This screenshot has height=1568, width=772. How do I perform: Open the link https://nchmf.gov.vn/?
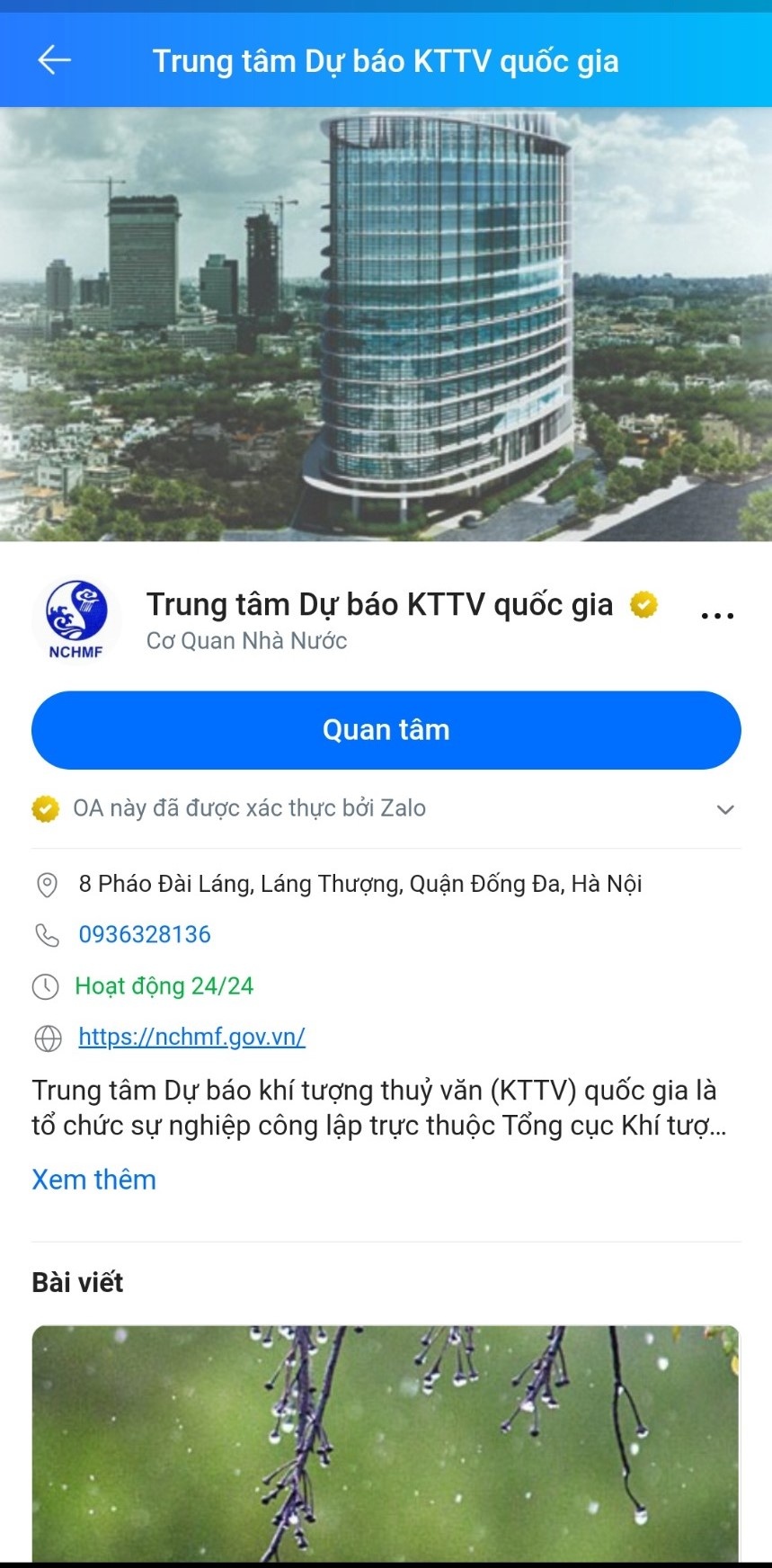pyautogui.click(x=191, y=1037)
